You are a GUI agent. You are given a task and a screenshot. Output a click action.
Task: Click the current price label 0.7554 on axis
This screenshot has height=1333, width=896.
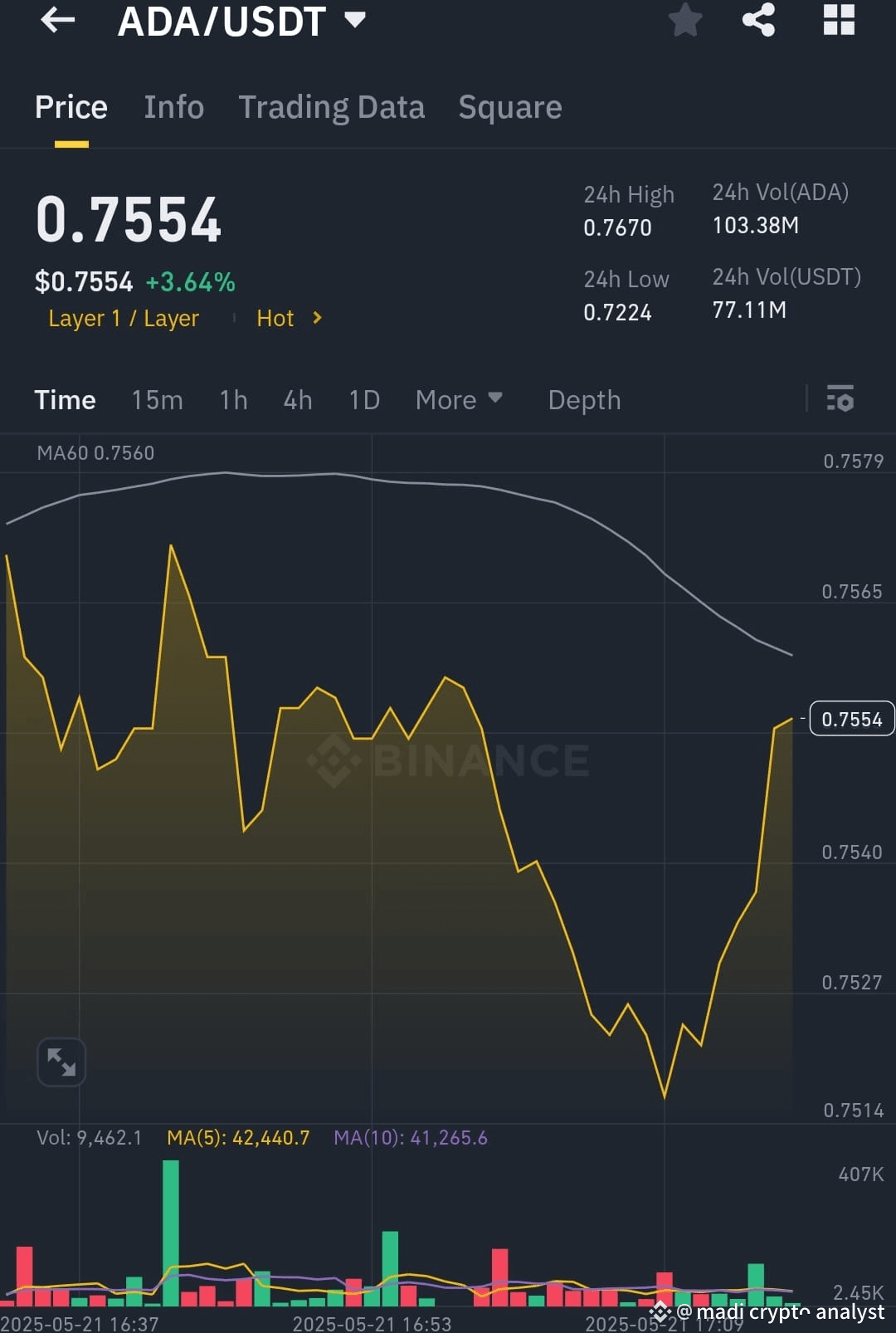coord(851,719)
